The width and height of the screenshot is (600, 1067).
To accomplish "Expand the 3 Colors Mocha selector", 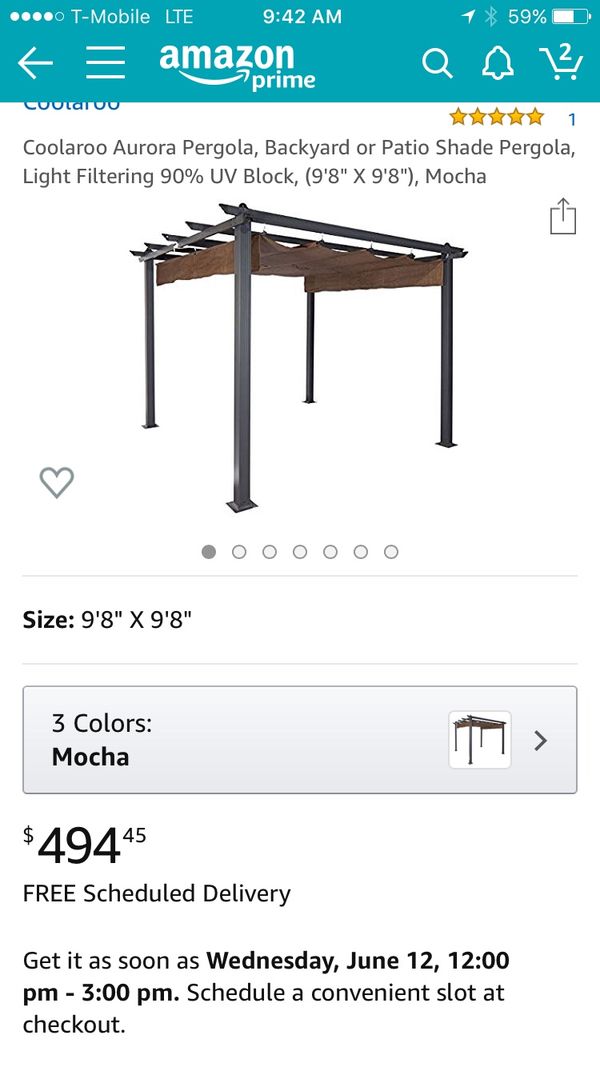I will pyautogui.click(x=300, y=740).
